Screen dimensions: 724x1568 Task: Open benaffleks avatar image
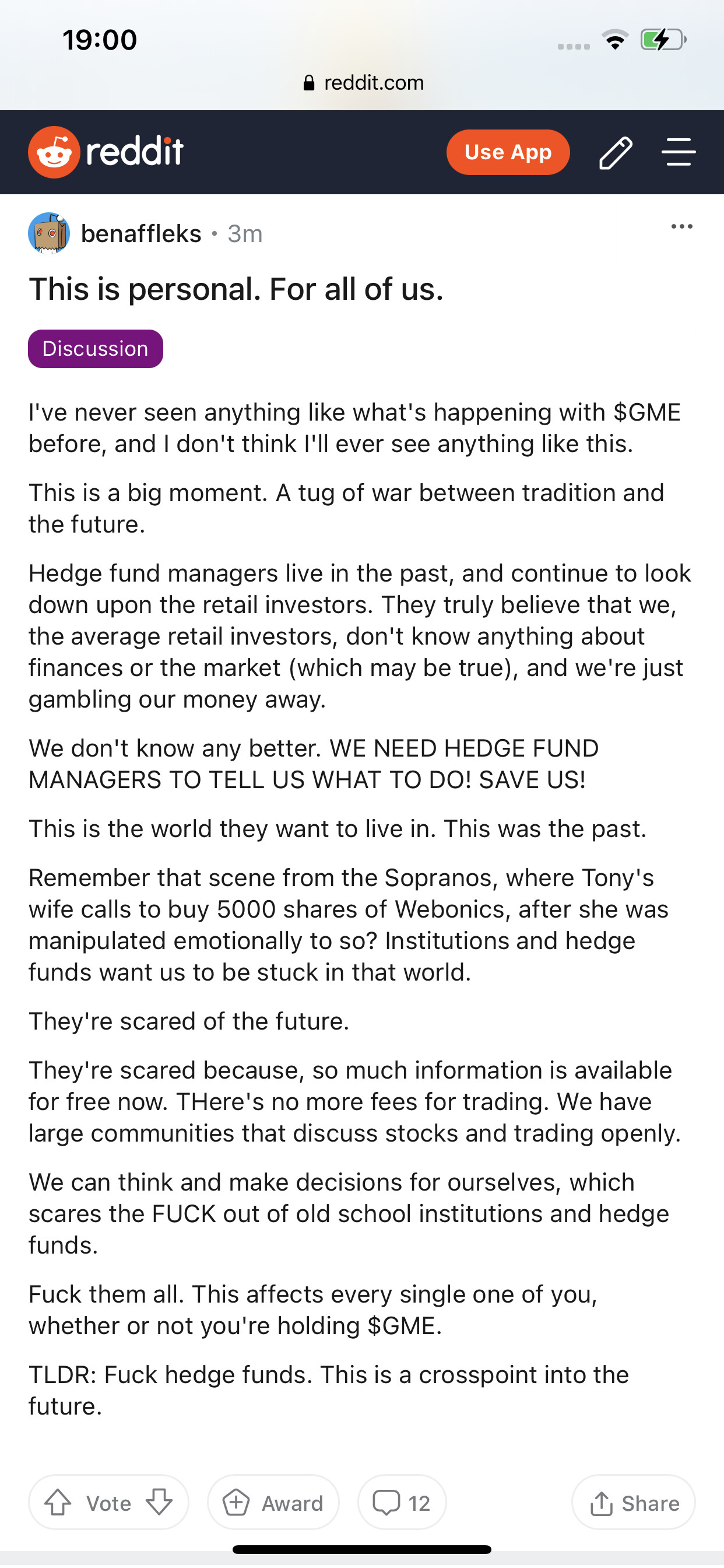(48, 233)
